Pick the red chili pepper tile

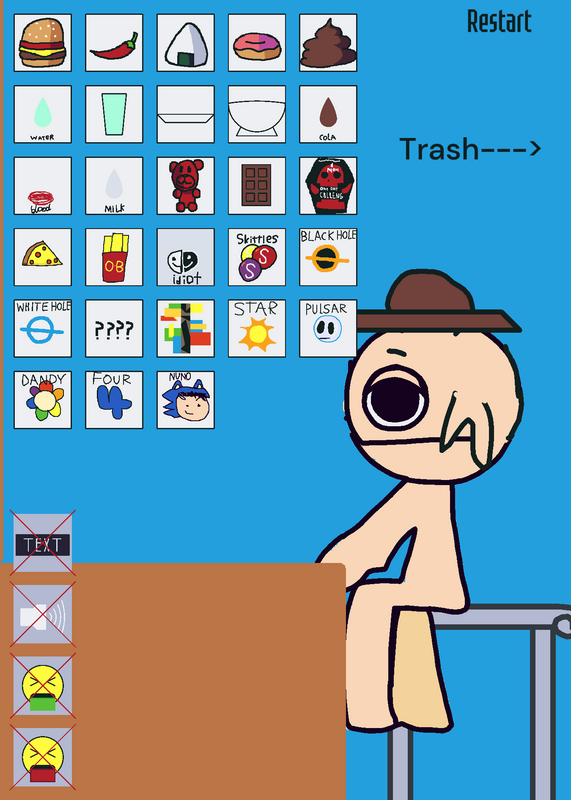114,43
